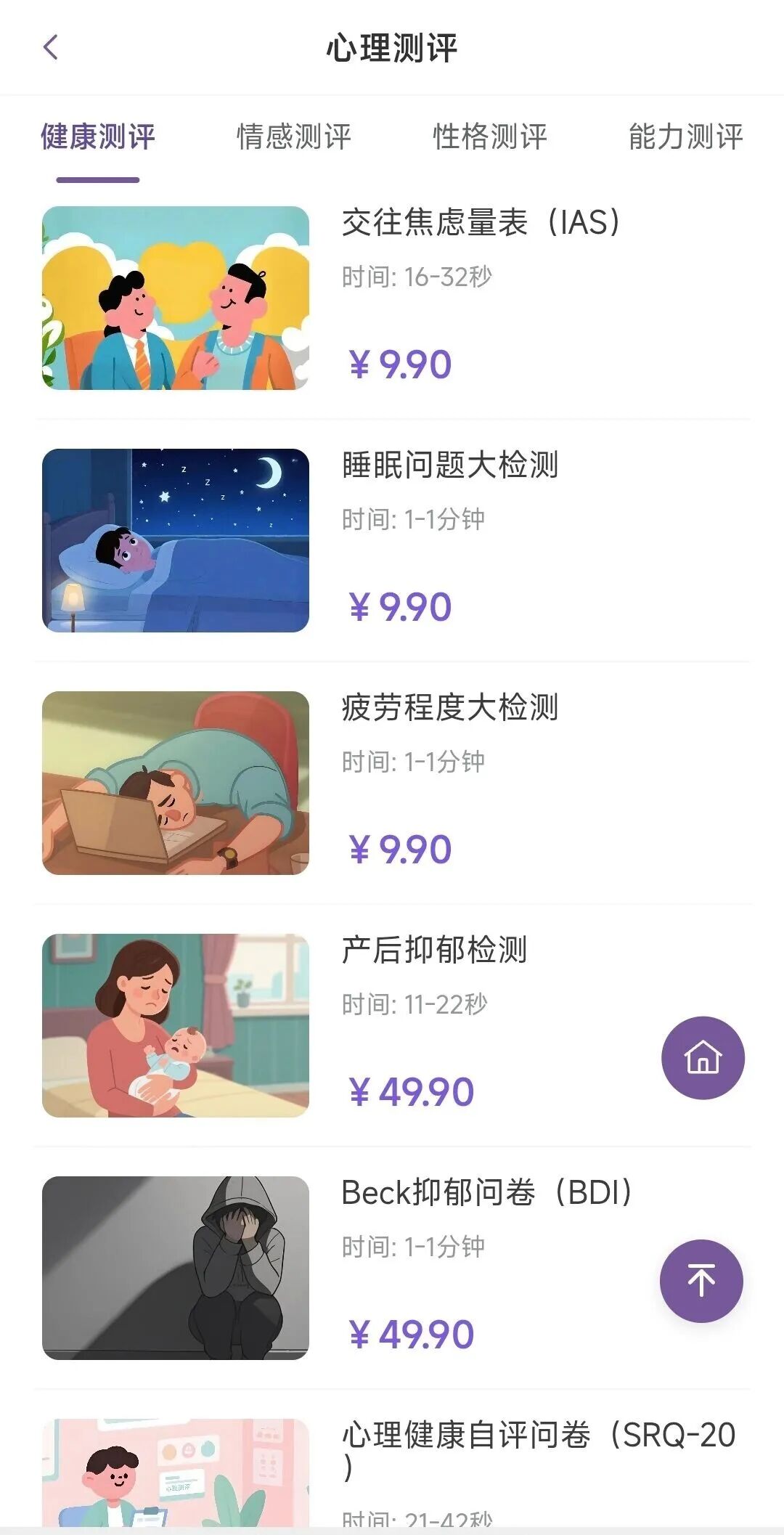The image size is (784, 1535).
Task: Open the 睡眠问题大检测 test
Action: pyautogui.click(x=450, y=465)
